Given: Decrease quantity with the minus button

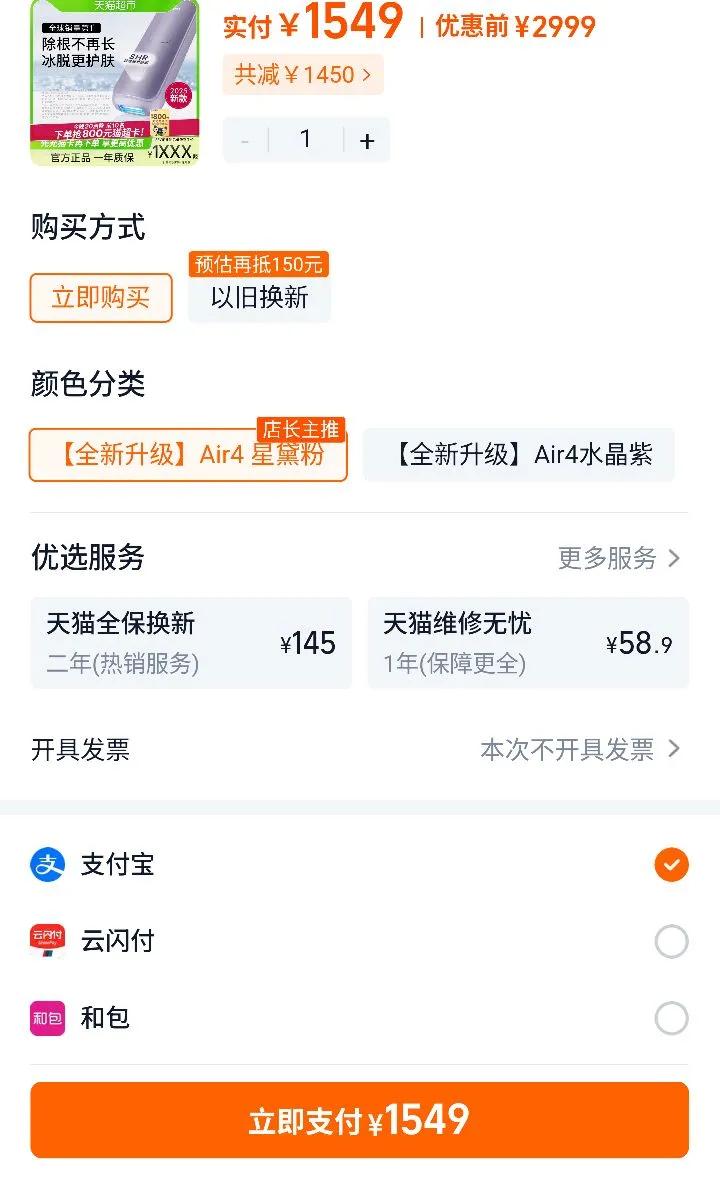Looking at the screenshot, I should tap(245, 141).
